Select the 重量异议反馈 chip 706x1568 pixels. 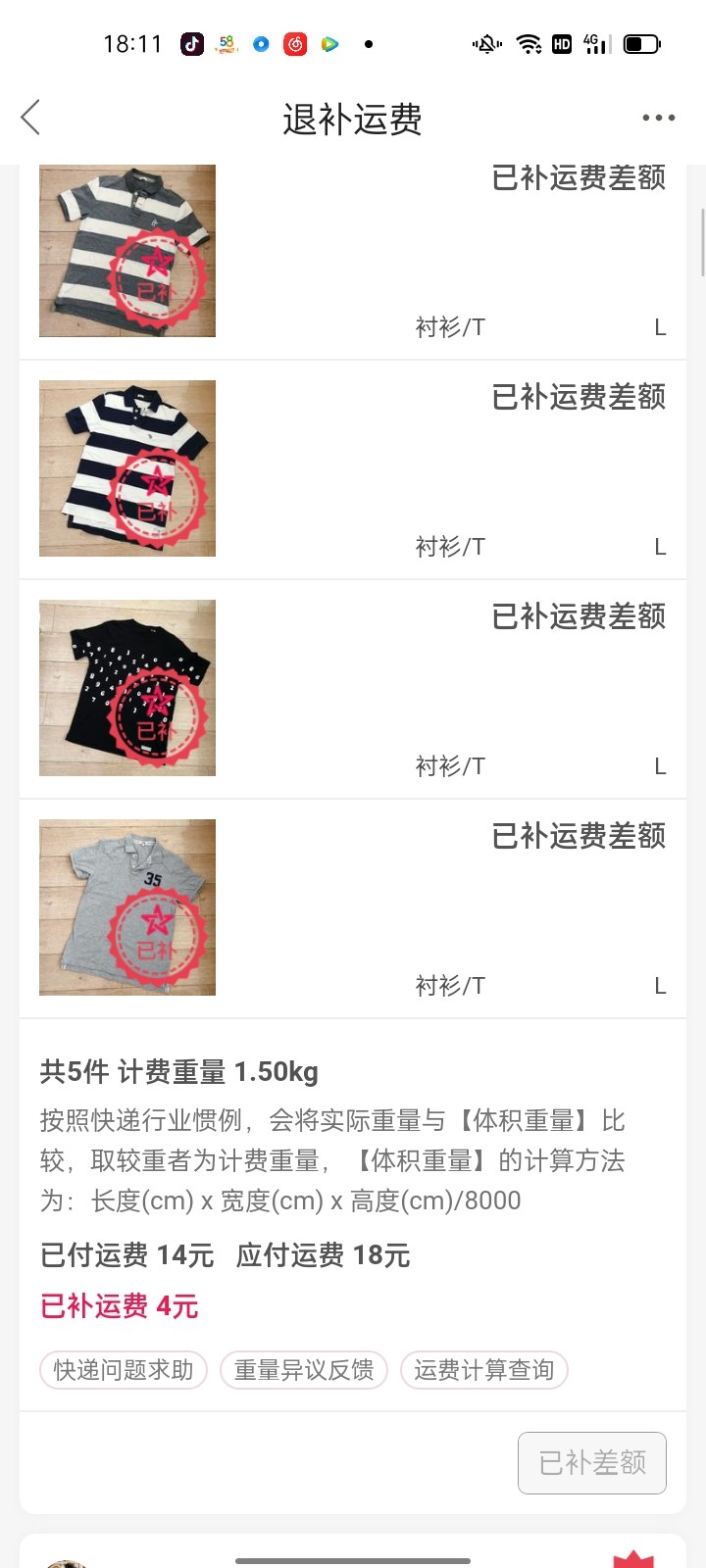coord(304,1370)
